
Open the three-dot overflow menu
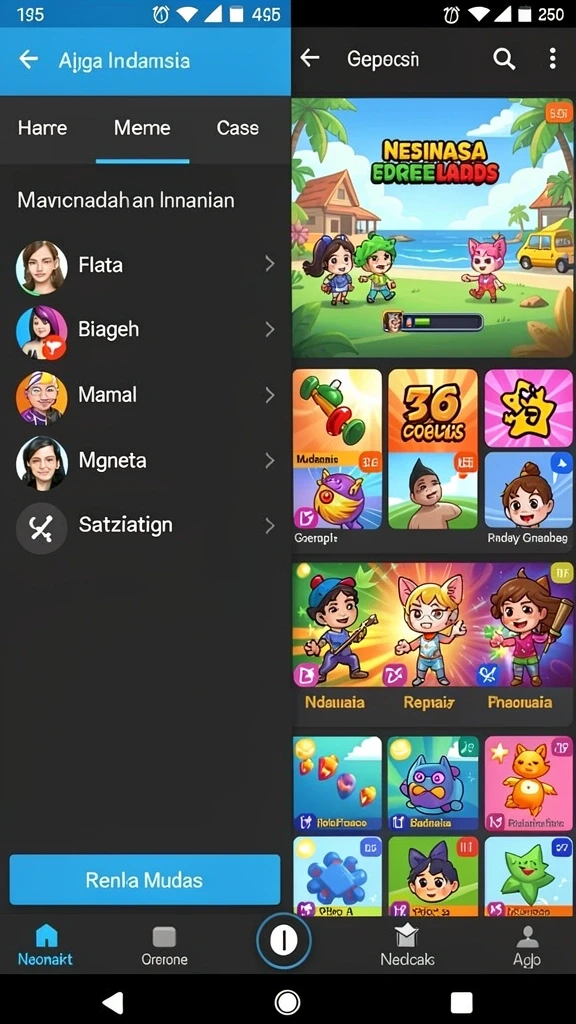[552, 59]
